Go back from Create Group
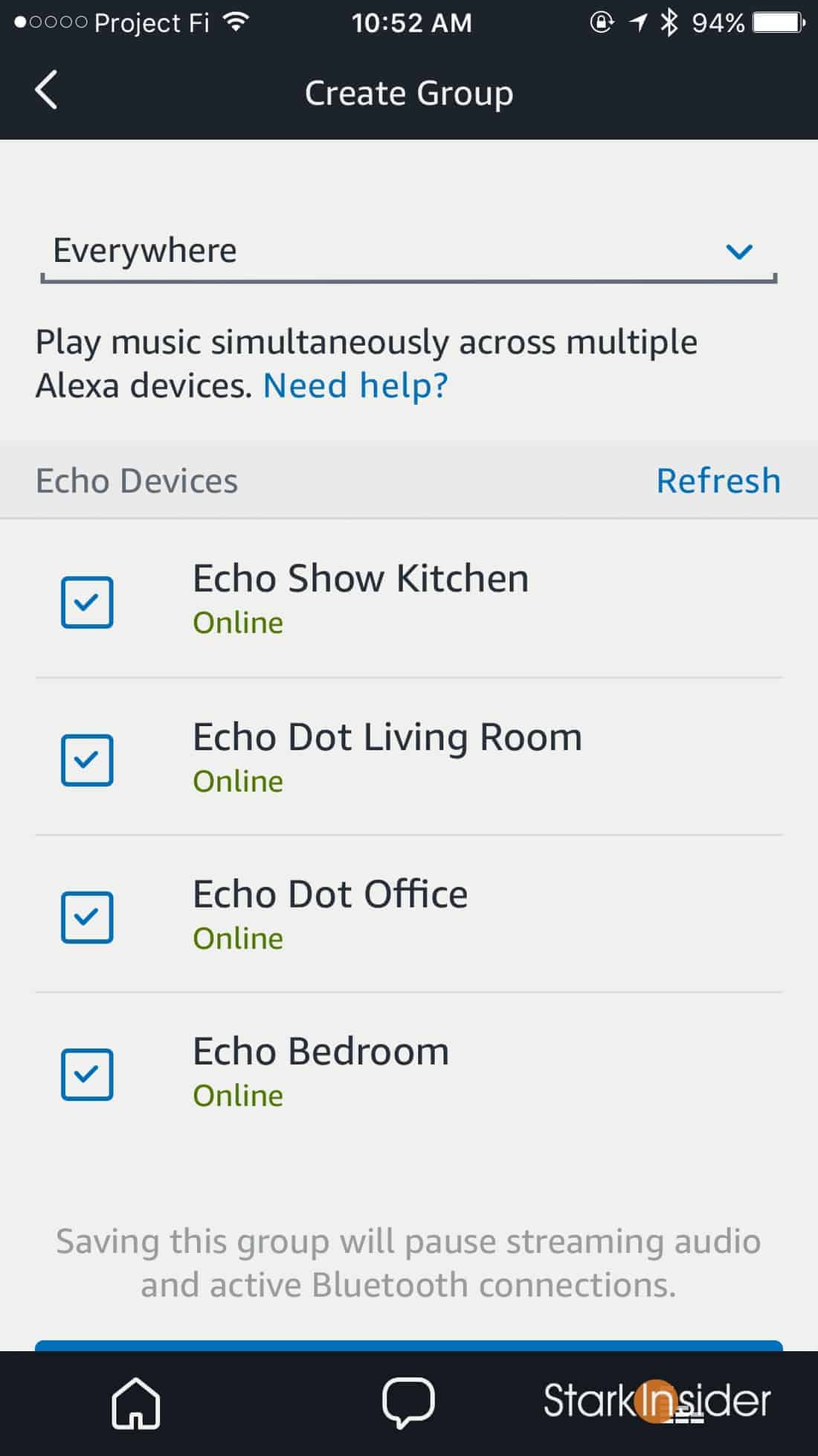Viewport: 818px width, 1456px height. [x=46, y=91]
